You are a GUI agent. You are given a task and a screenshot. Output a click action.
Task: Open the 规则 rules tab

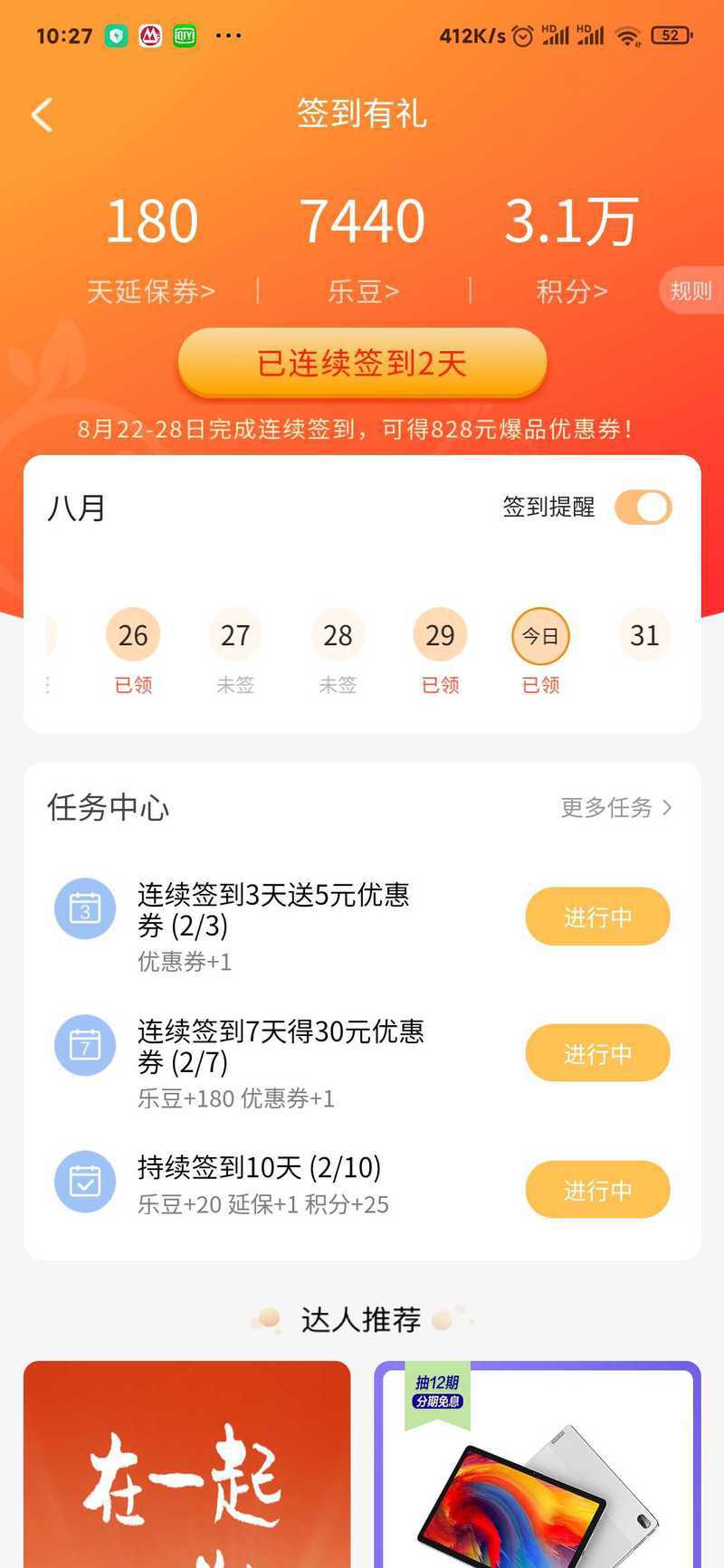point(691,290)
